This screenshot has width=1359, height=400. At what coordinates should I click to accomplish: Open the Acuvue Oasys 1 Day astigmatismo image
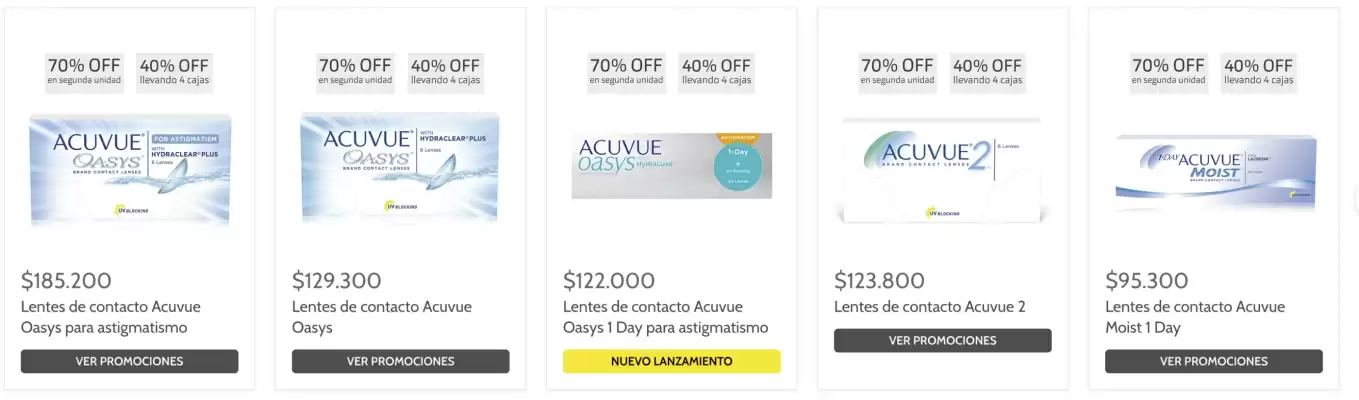coord(671,165)
